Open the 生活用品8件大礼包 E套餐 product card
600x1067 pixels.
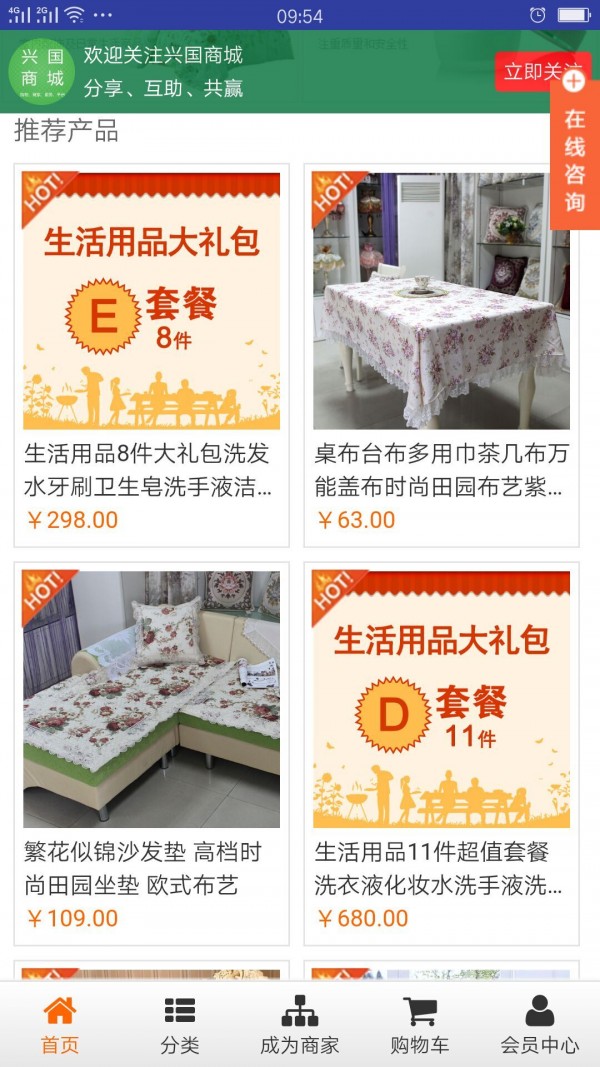pos(151,355)
